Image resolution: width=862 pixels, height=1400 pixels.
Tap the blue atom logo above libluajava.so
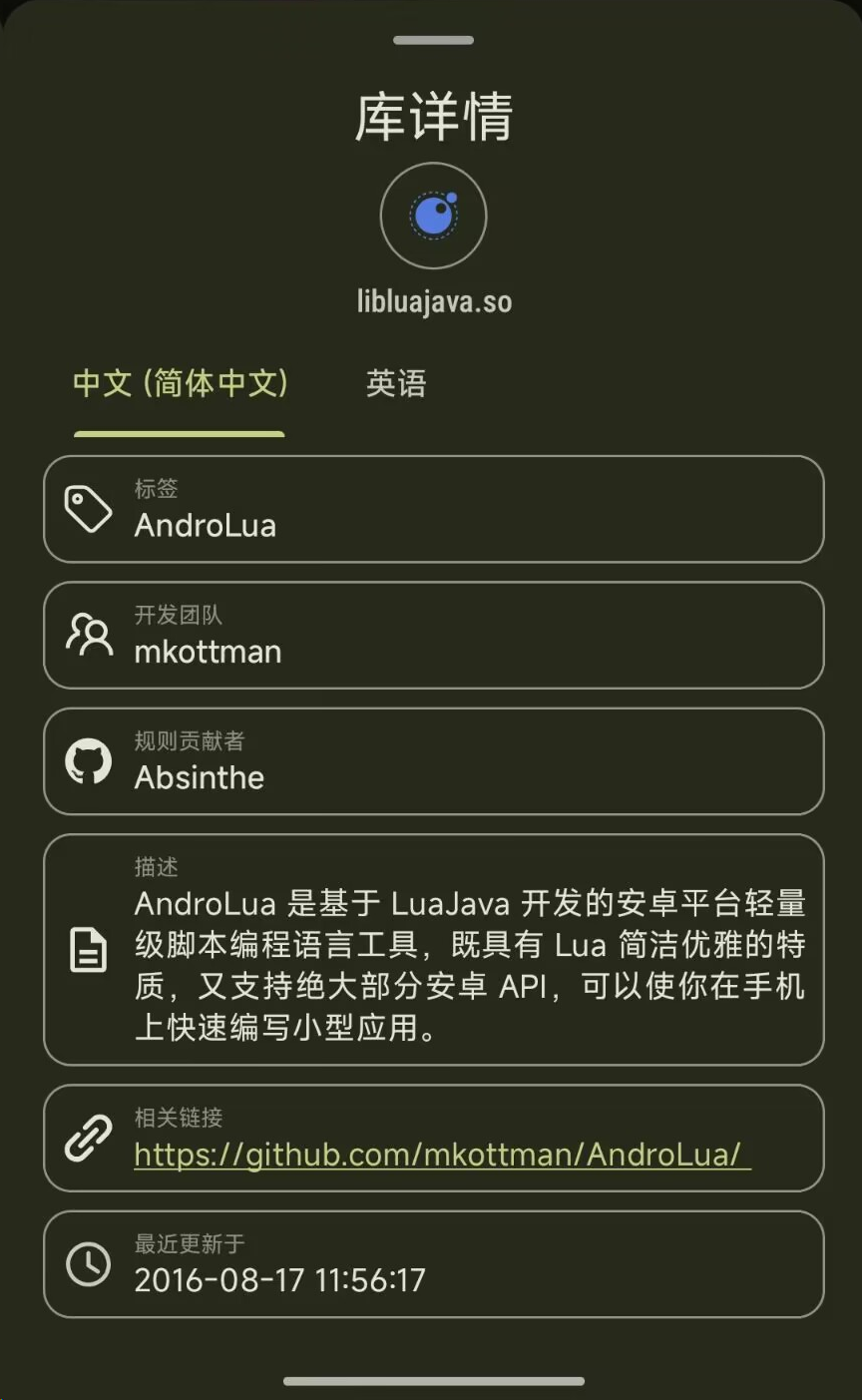(x=433, y=216)
